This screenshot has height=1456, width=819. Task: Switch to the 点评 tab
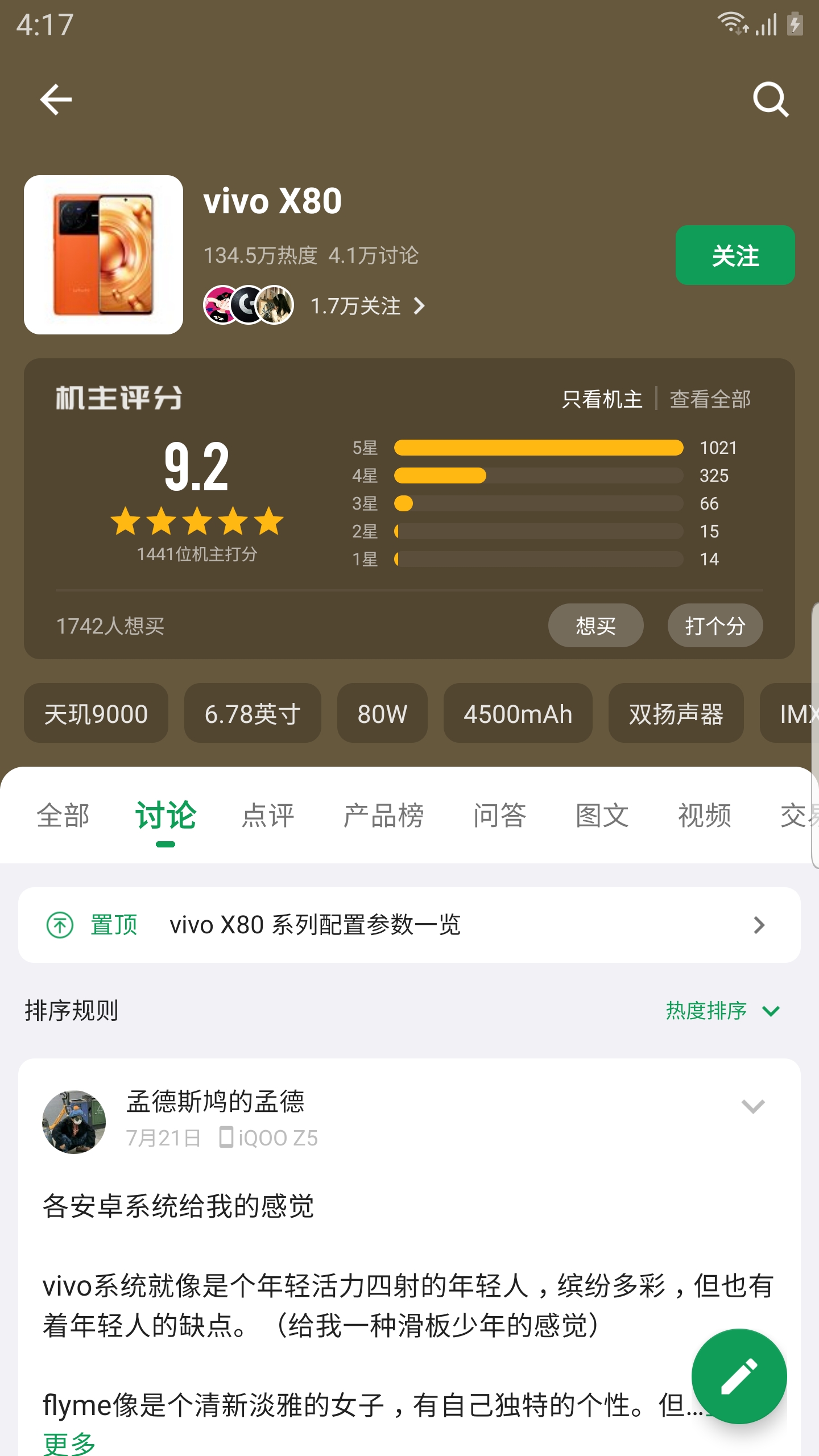(267, 815)
